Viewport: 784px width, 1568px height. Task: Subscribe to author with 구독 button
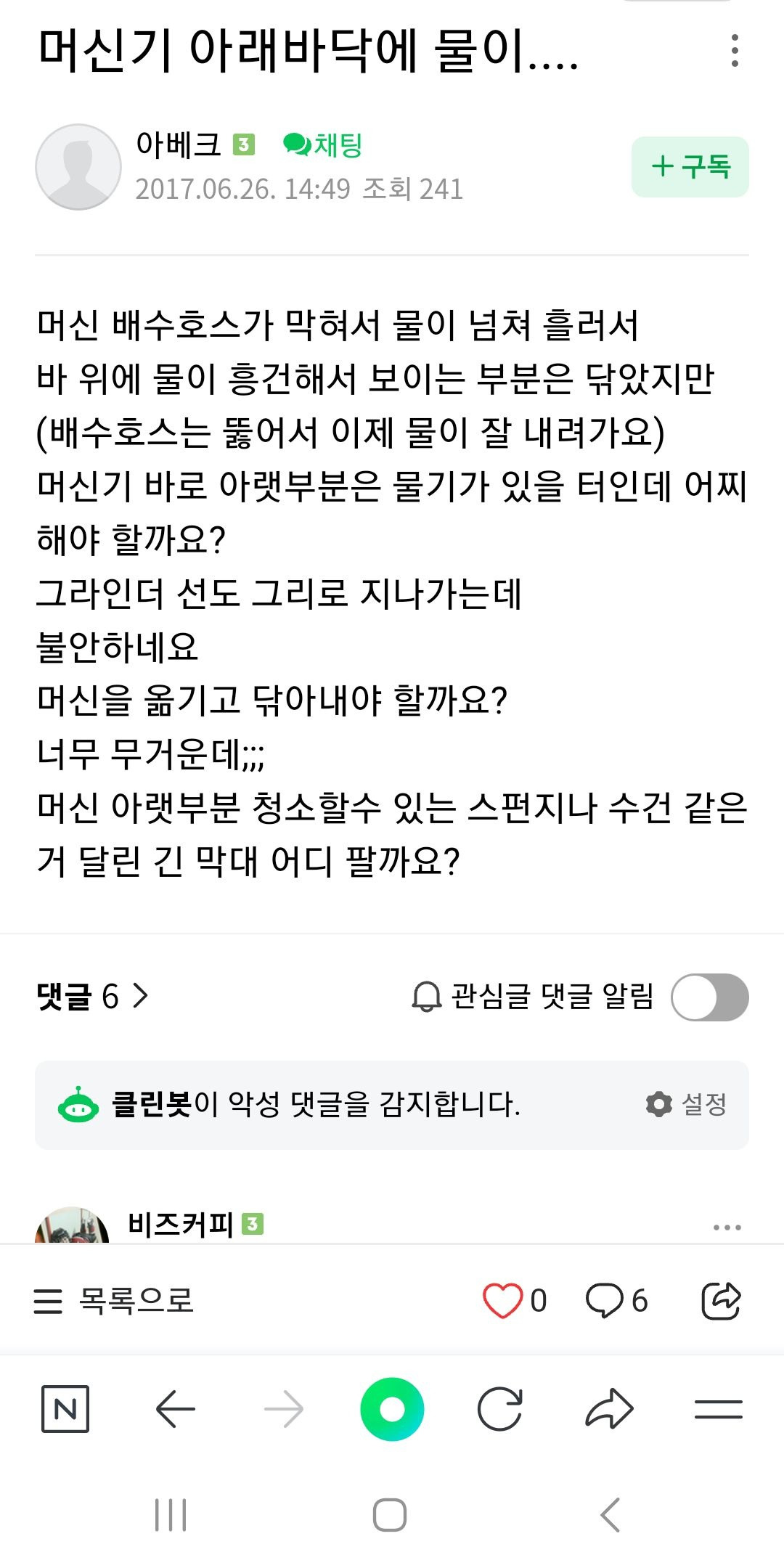(690, 167)
